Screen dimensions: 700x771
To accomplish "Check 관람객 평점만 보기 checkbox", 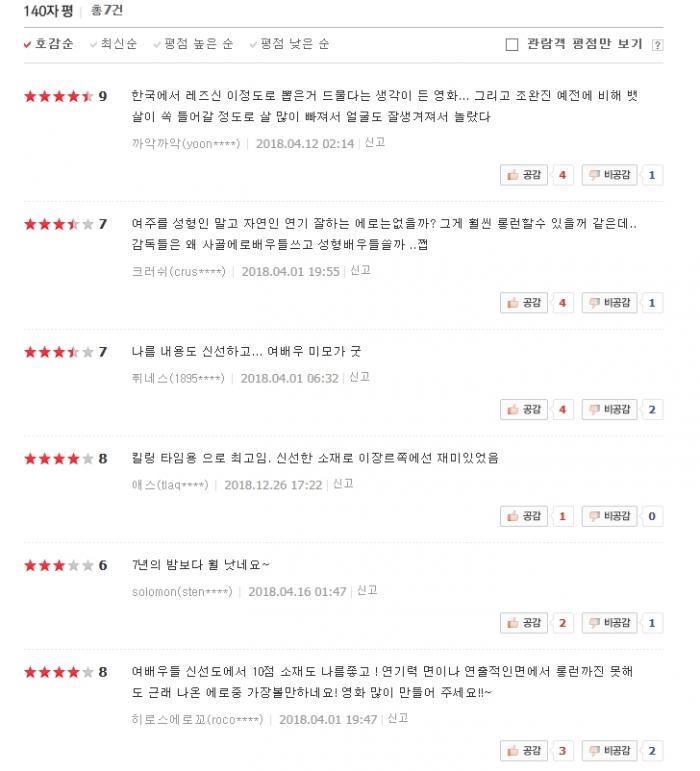I will coord(512,45).
